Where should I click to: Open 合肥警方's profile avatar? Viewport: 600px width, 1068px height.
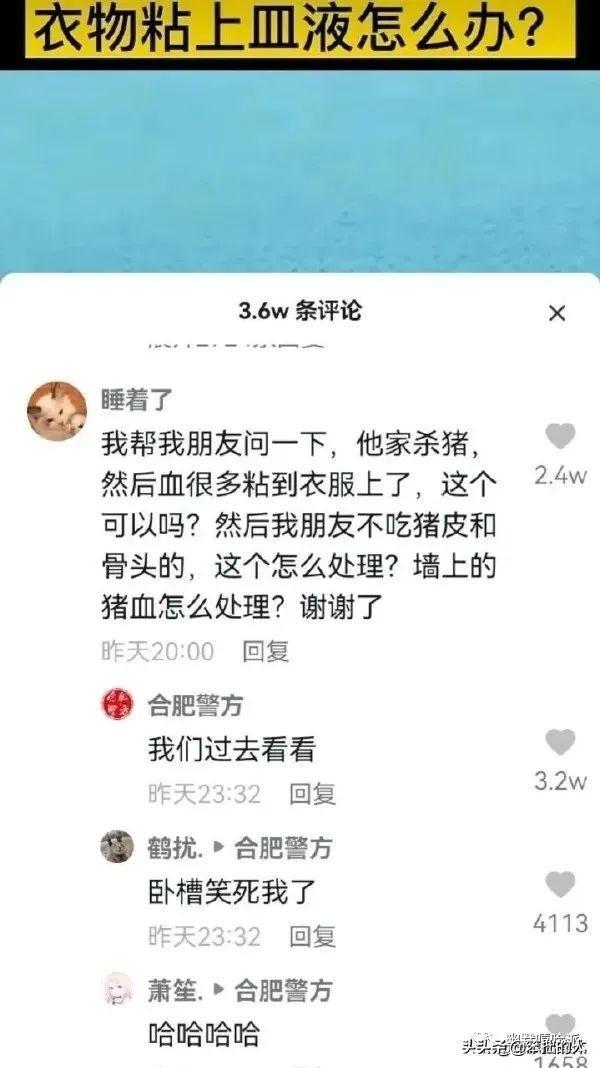117,705
